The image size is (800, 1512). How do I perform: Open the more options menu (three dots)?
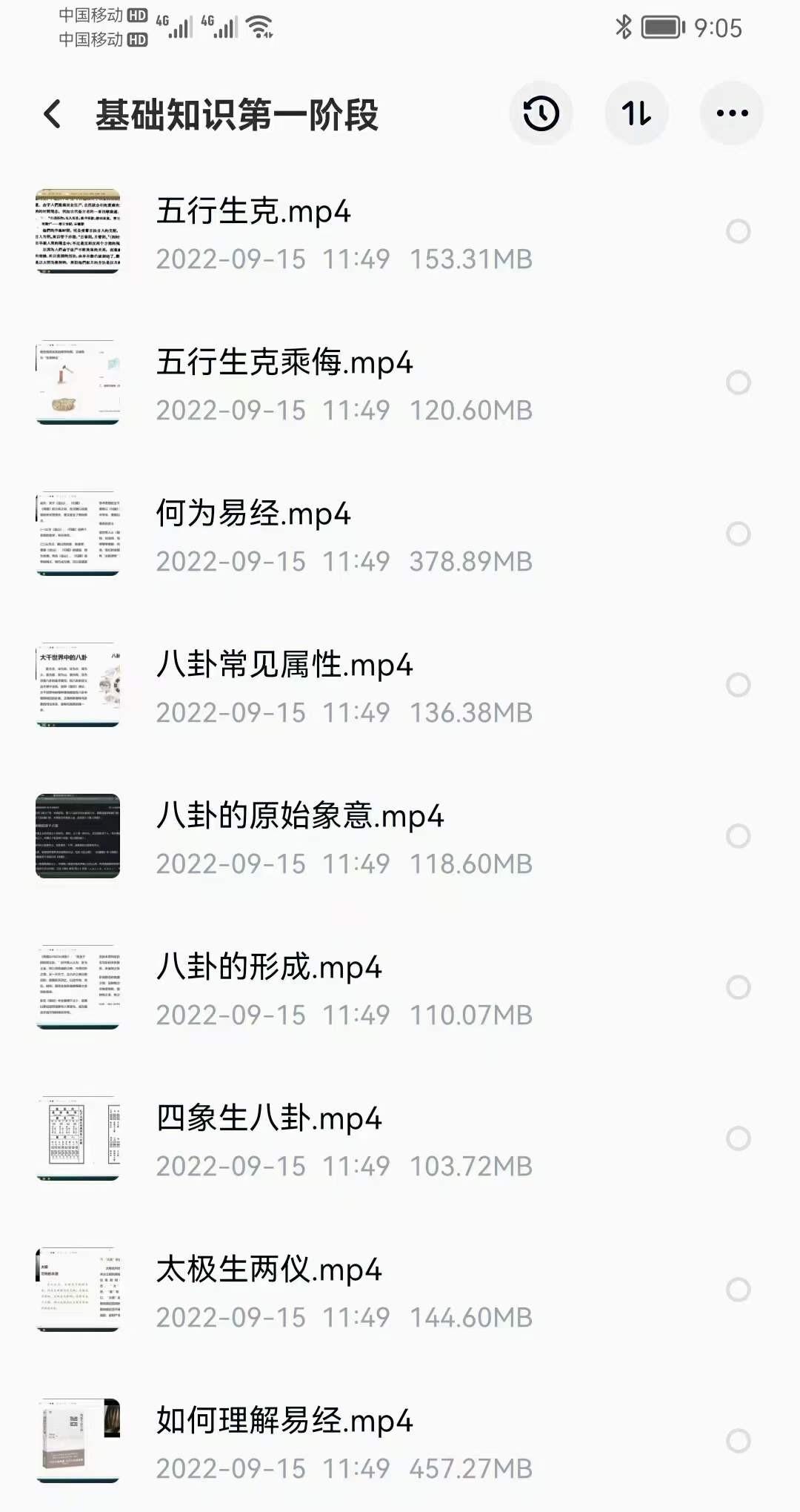(730, 113)
